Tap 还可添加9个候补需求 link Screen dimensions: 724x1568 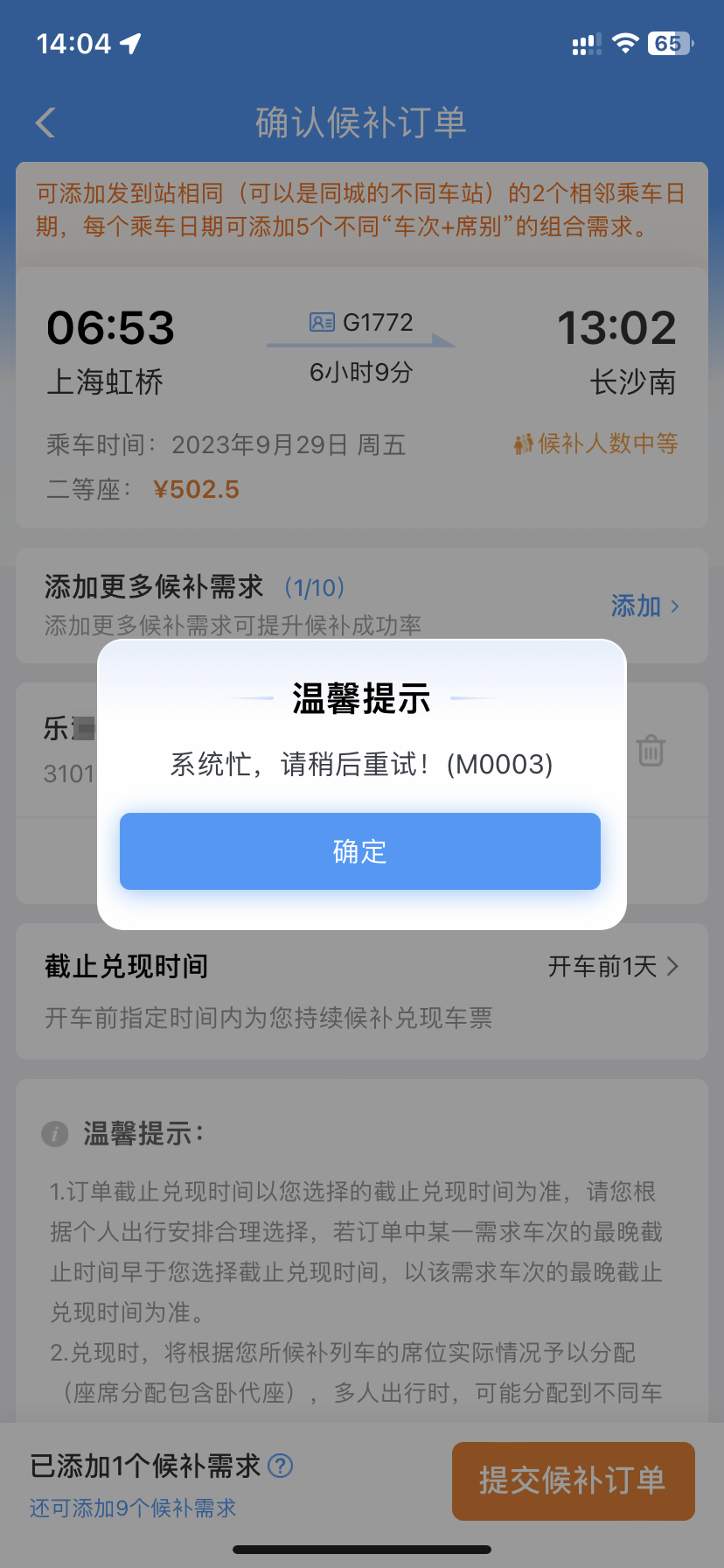(133, 1508)
